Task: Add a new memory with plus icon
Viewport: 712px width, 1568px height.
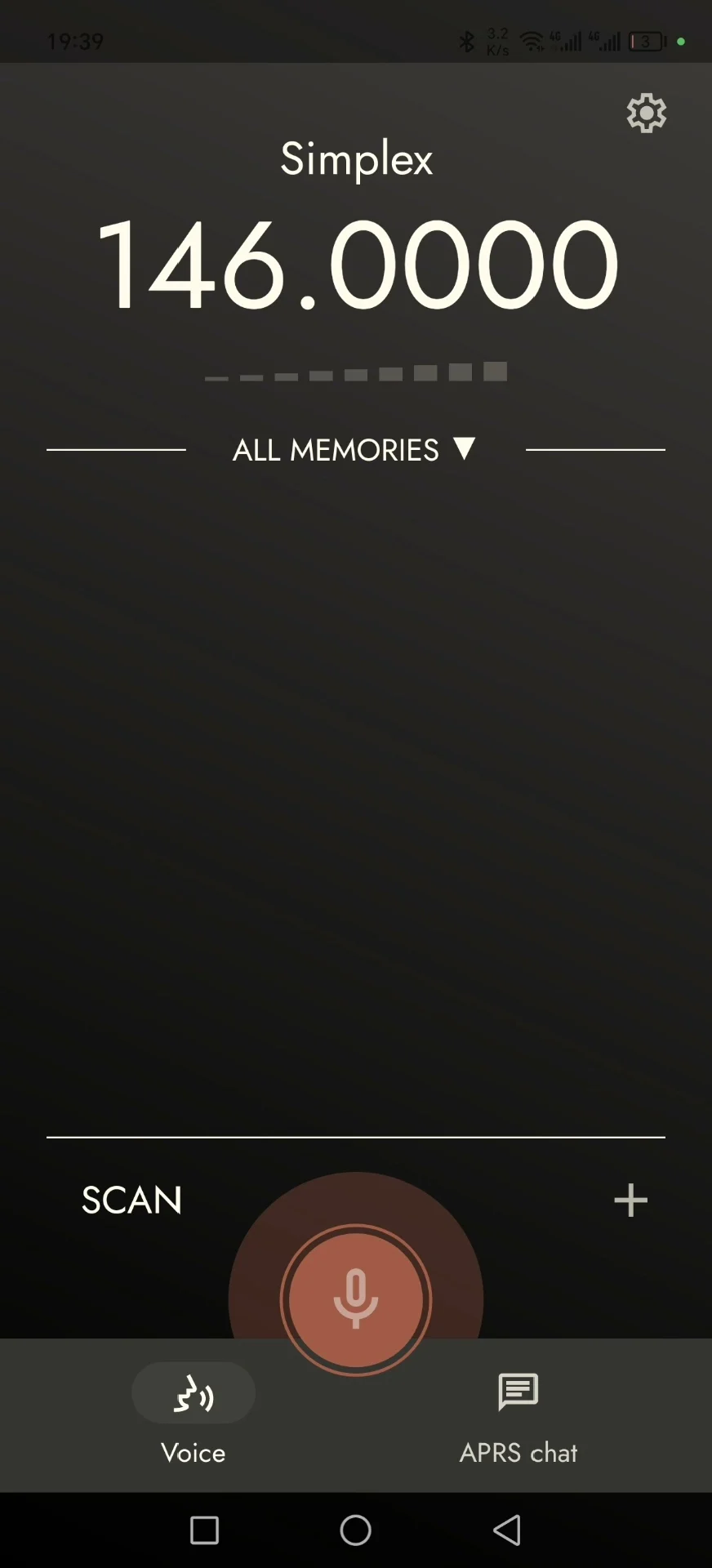Action: [x=630, y=1200]
